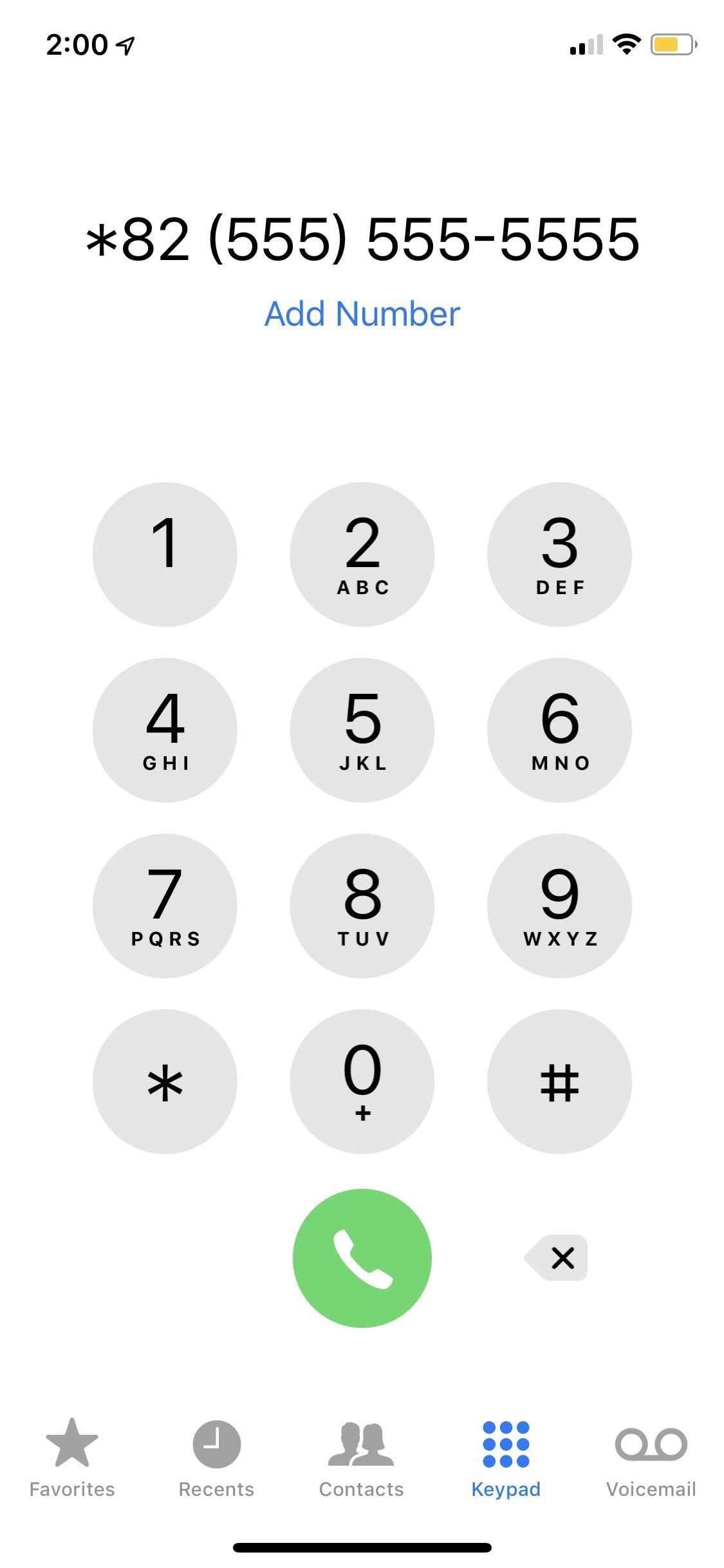Tap the clock showing 2:00
Image resolution: width=724 pixels, height=1568 pixels.
click(77, 44)
